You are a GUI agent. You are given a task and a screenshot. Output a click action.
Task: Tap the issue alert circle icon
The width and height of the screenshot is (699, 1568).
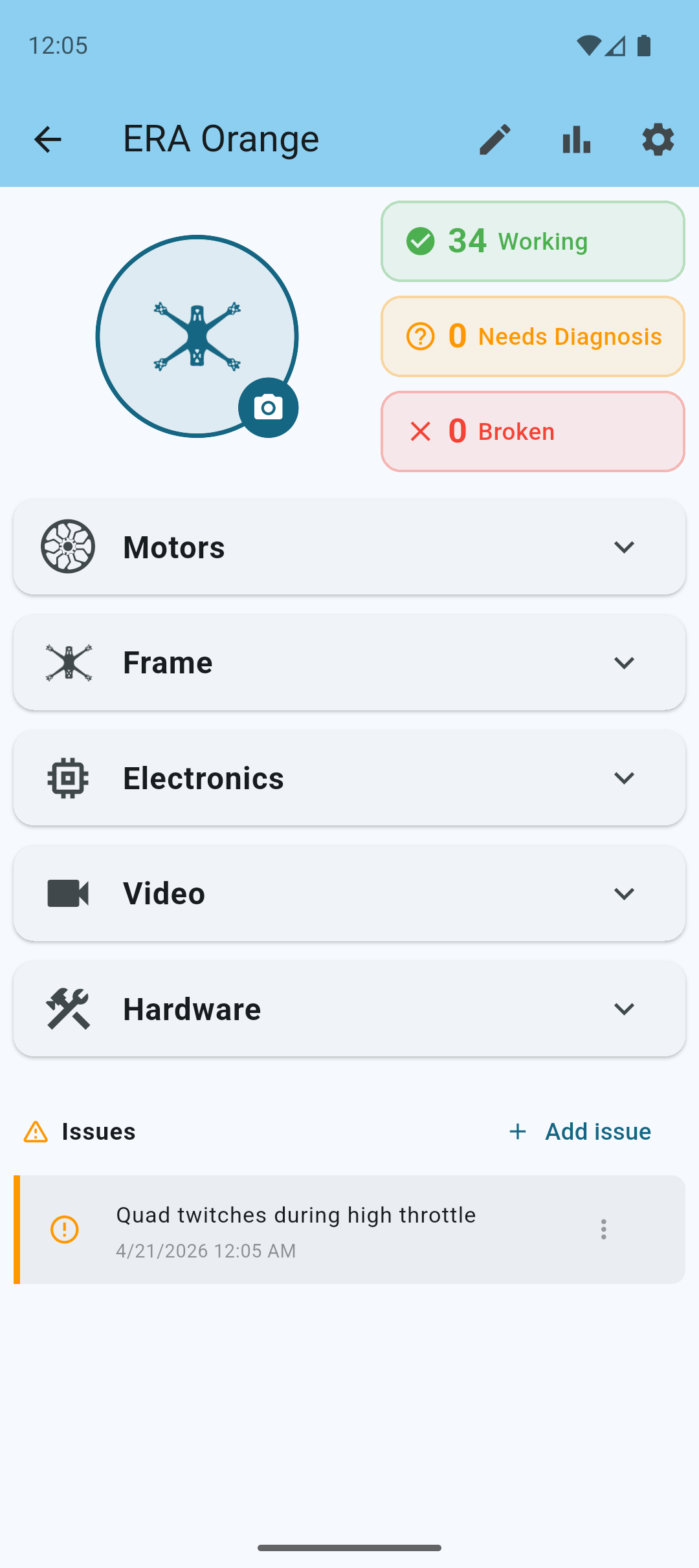tap(64, 1228)
